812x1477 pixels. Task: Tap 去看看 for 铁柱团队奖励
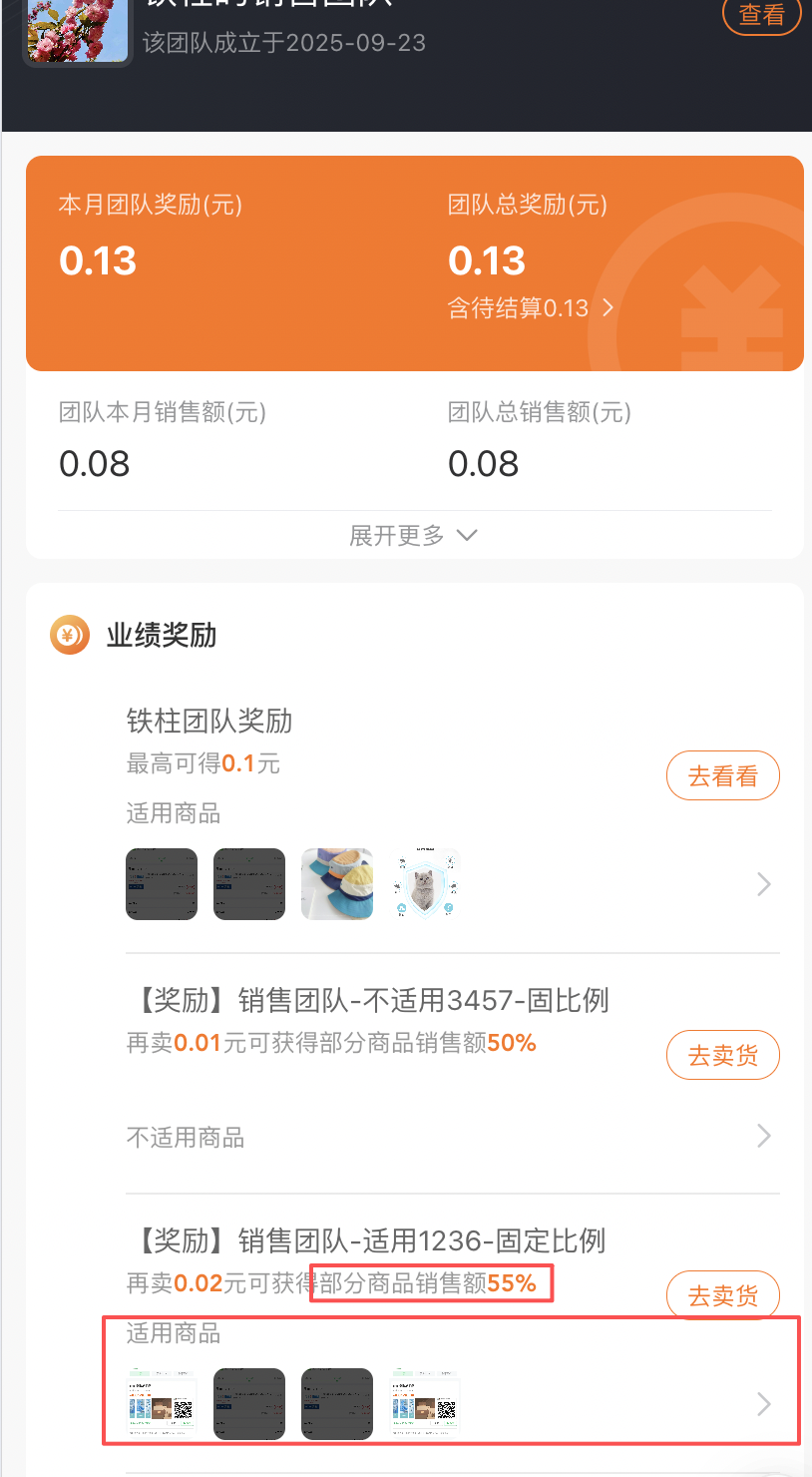point(722,775)
